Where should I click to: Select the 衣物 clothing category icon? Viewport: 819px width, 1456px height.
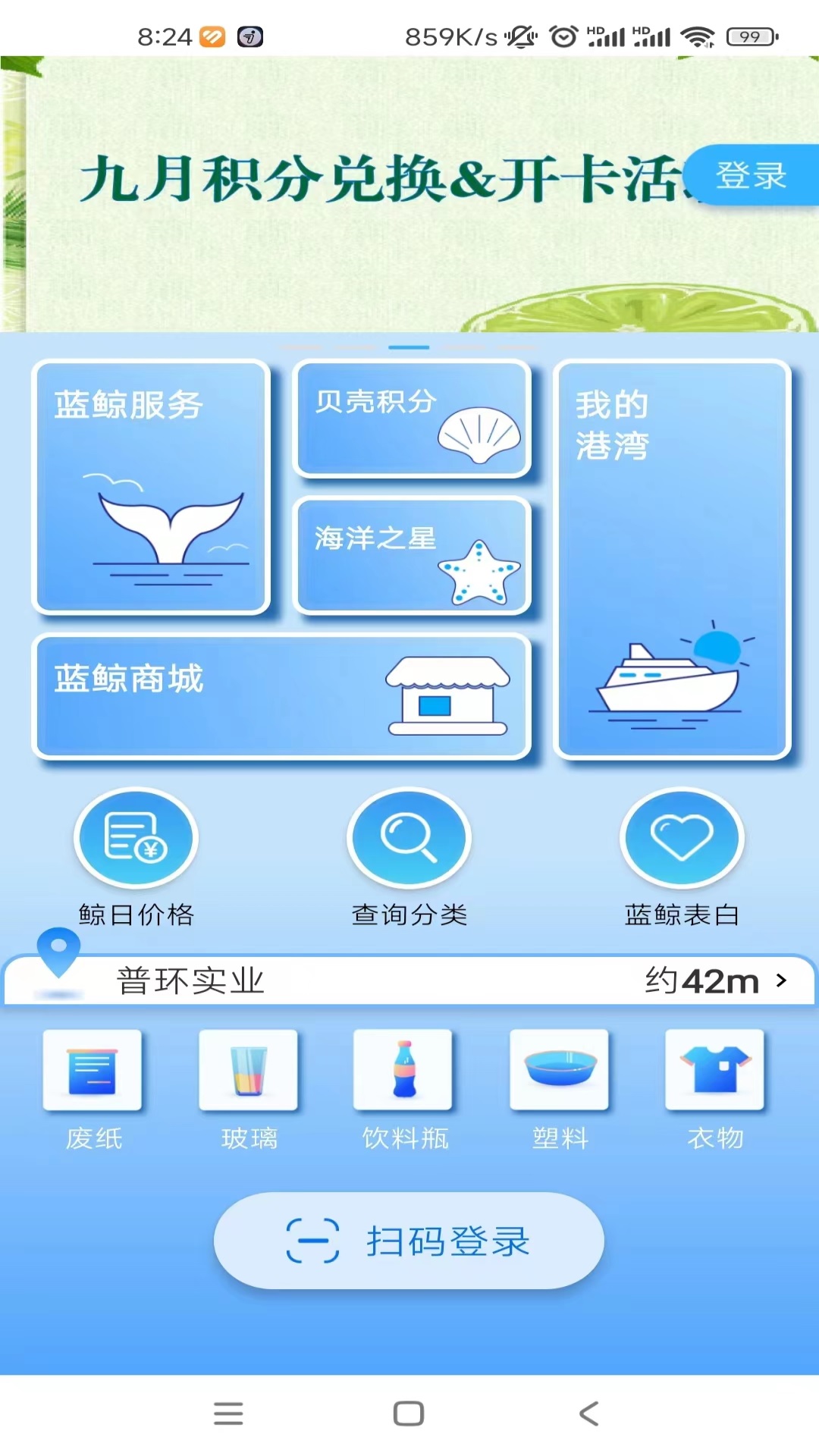coord(714,1069)
